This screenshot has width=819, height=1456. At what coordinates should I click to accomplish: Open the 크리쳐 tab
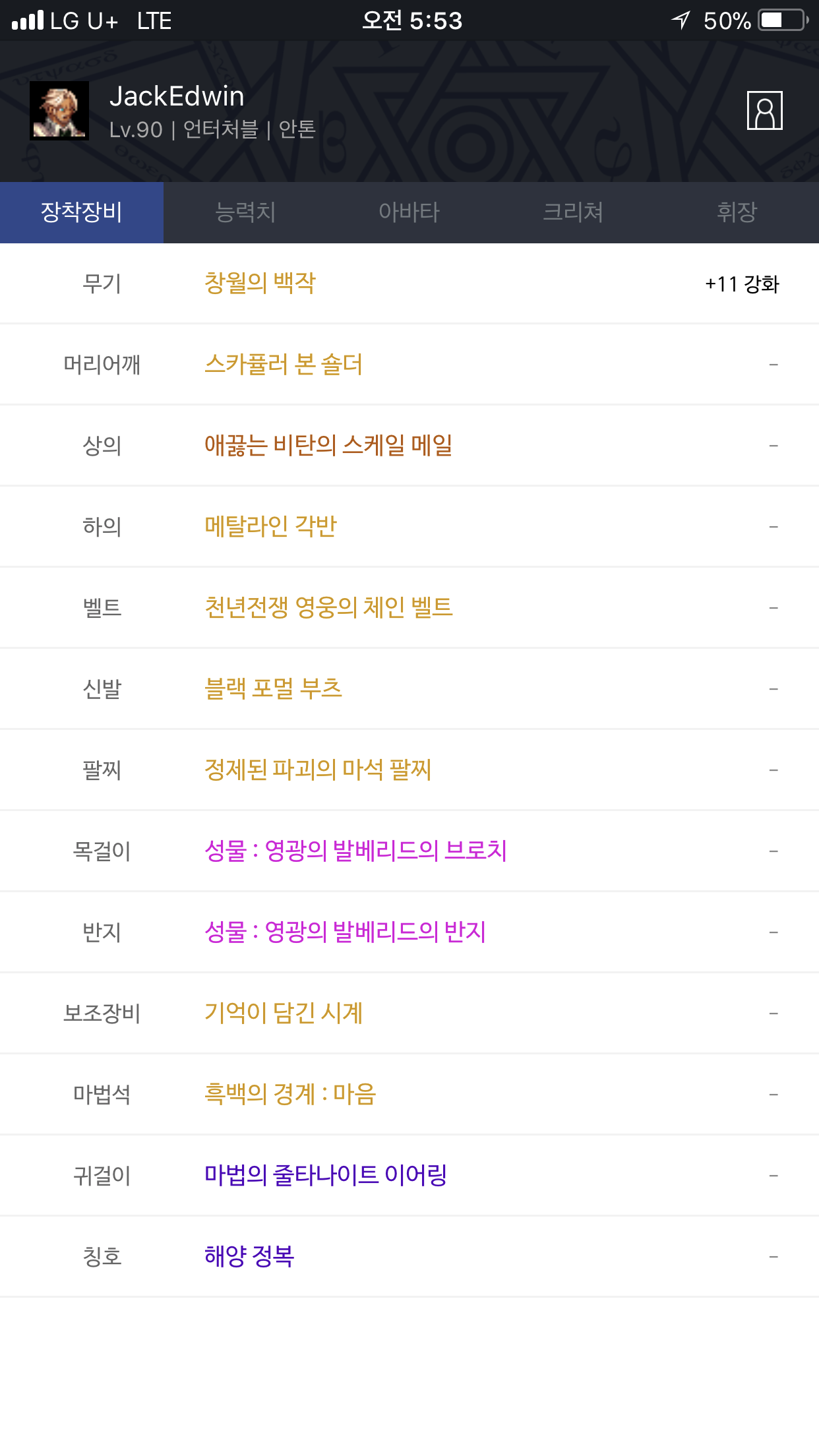tap(573, 212)
